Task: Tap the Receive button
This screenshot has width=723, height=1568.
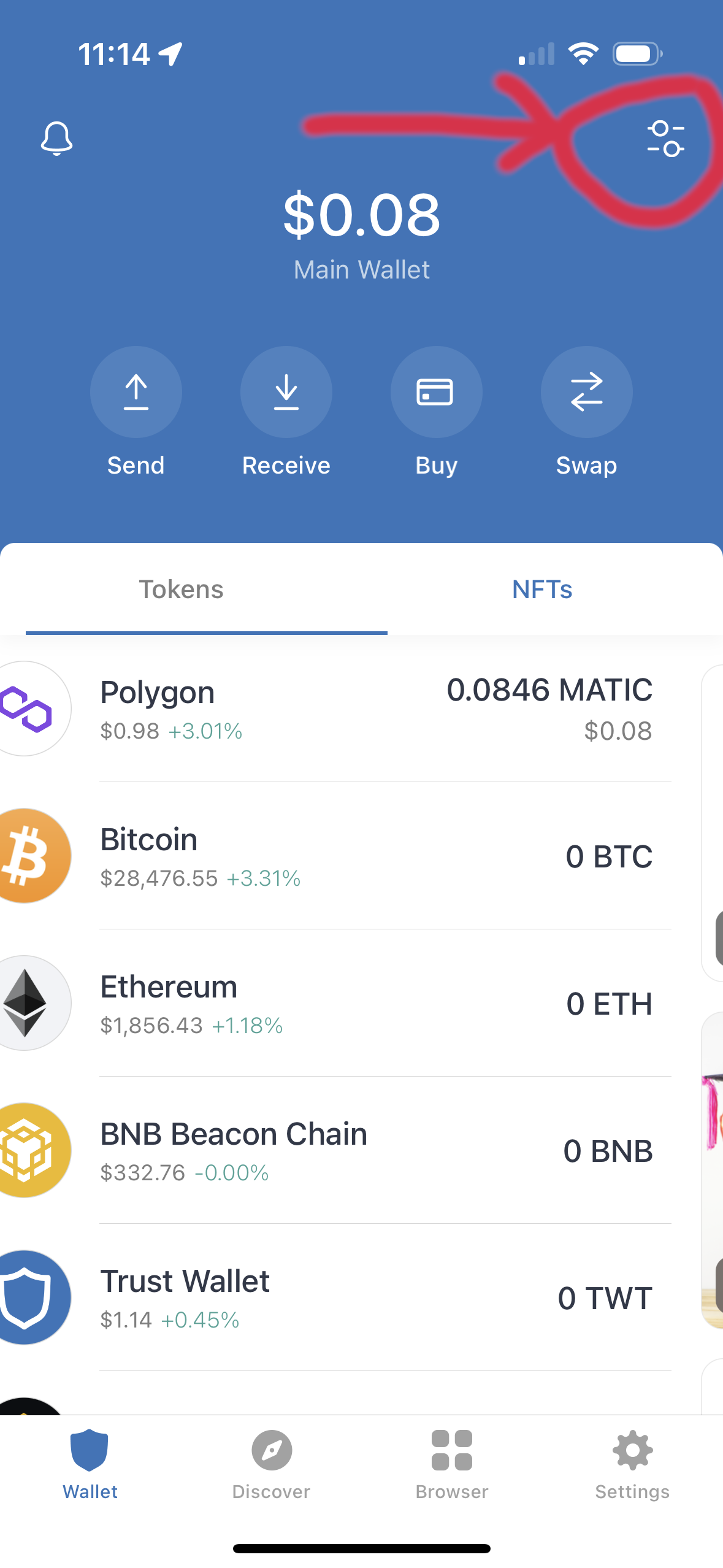Action: pos(286,392)
